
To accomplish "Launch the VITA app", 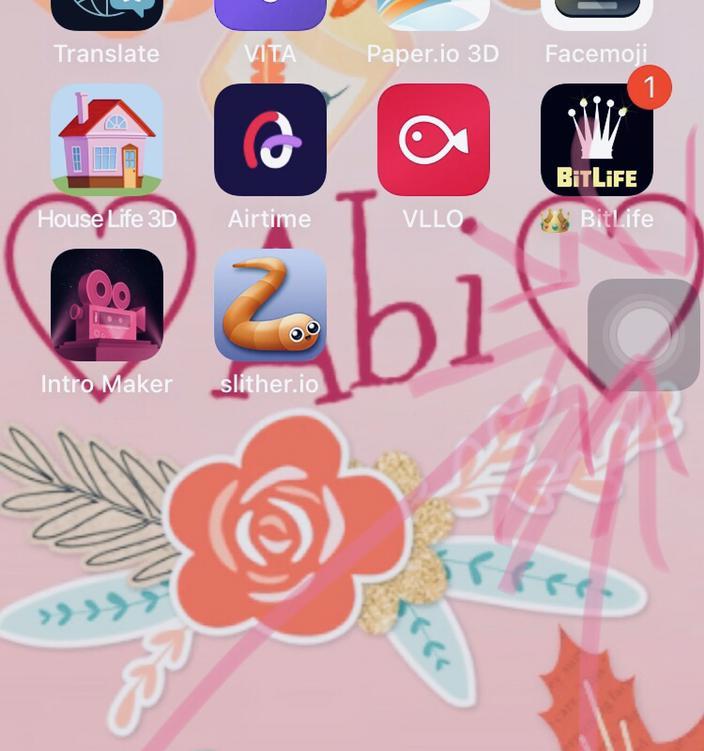I will click(270, 15).
